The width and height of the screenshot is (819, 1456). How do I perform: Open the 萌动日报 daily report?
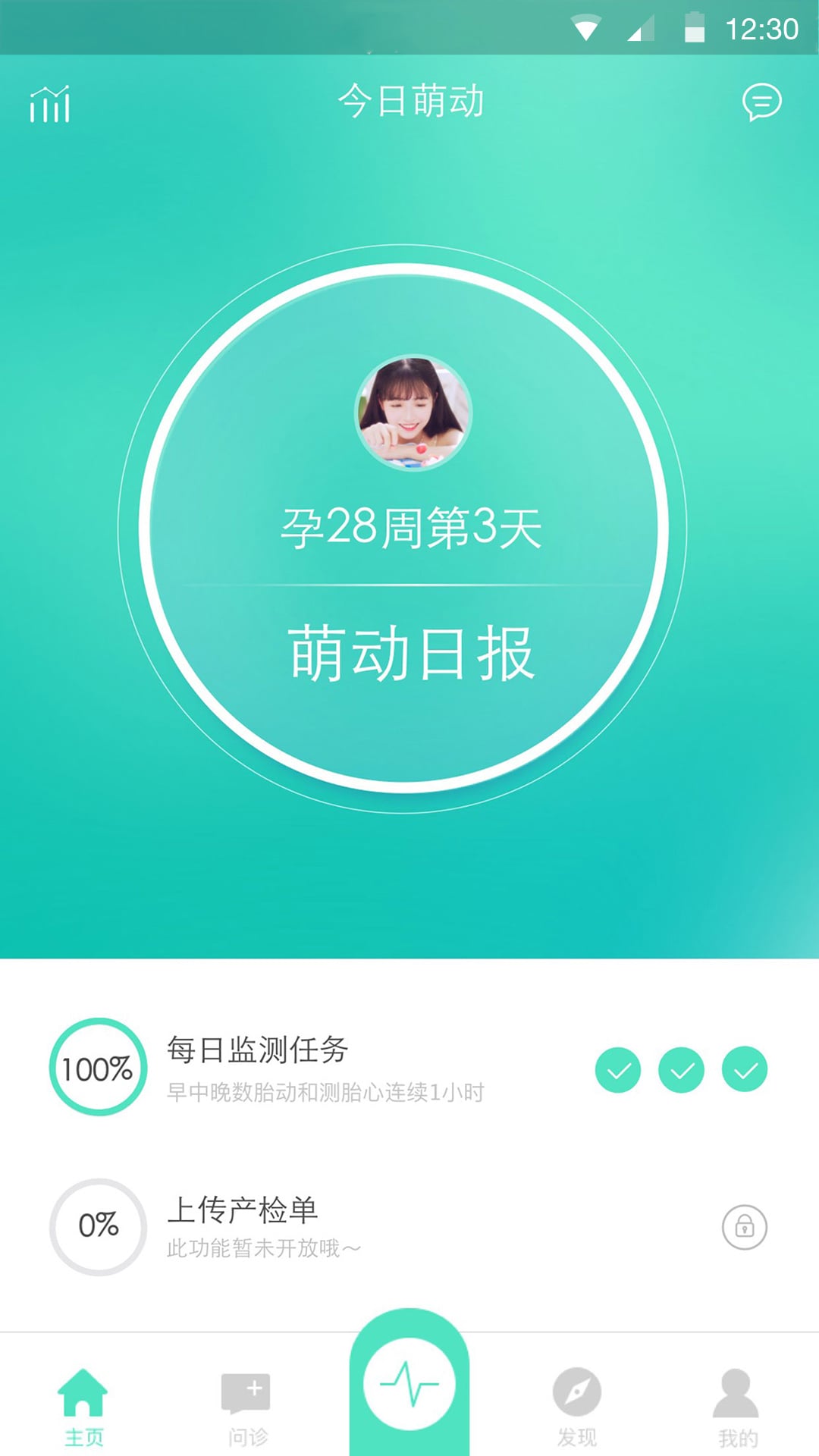pos(412,654)
